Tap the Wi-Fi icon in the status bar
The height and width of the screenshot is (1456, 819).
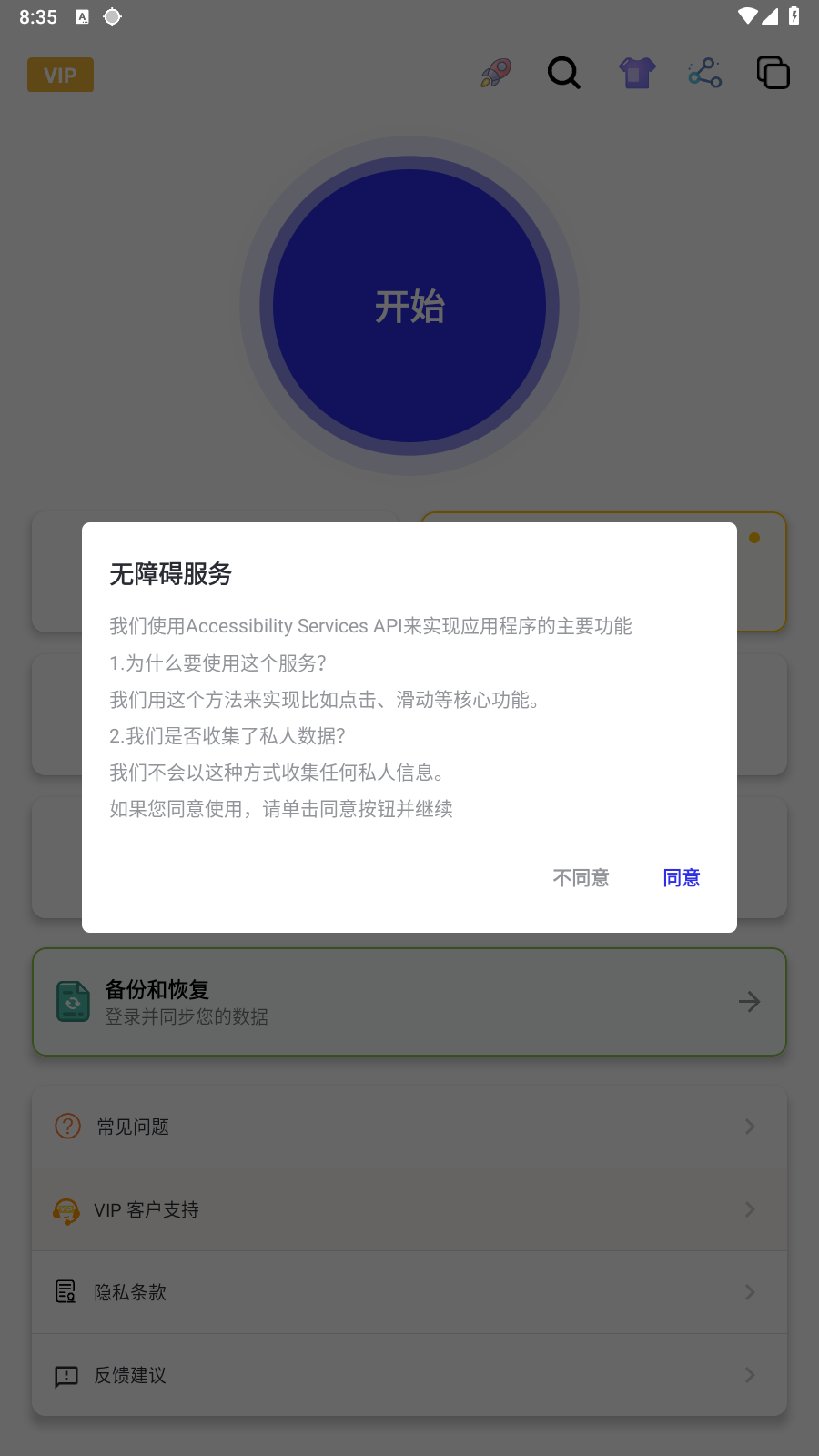(x=749, y=15)
